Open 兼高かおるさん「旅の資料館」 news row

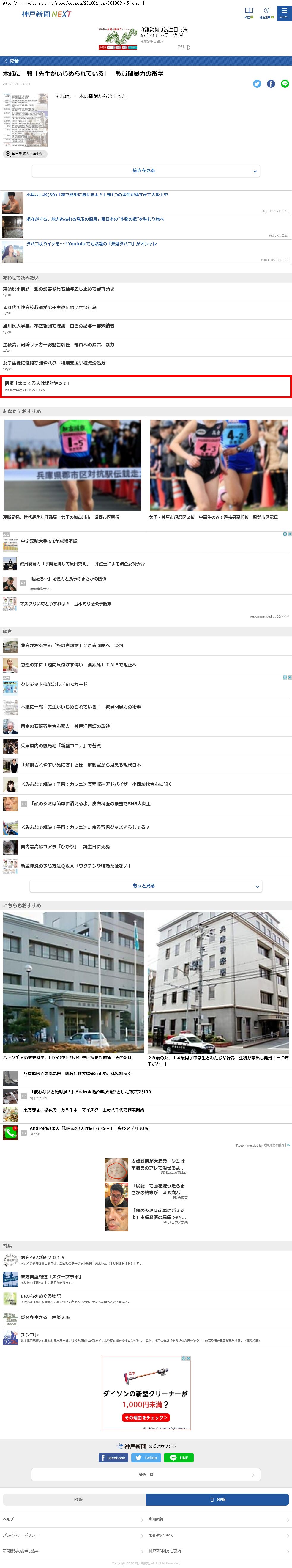point(72,645)
